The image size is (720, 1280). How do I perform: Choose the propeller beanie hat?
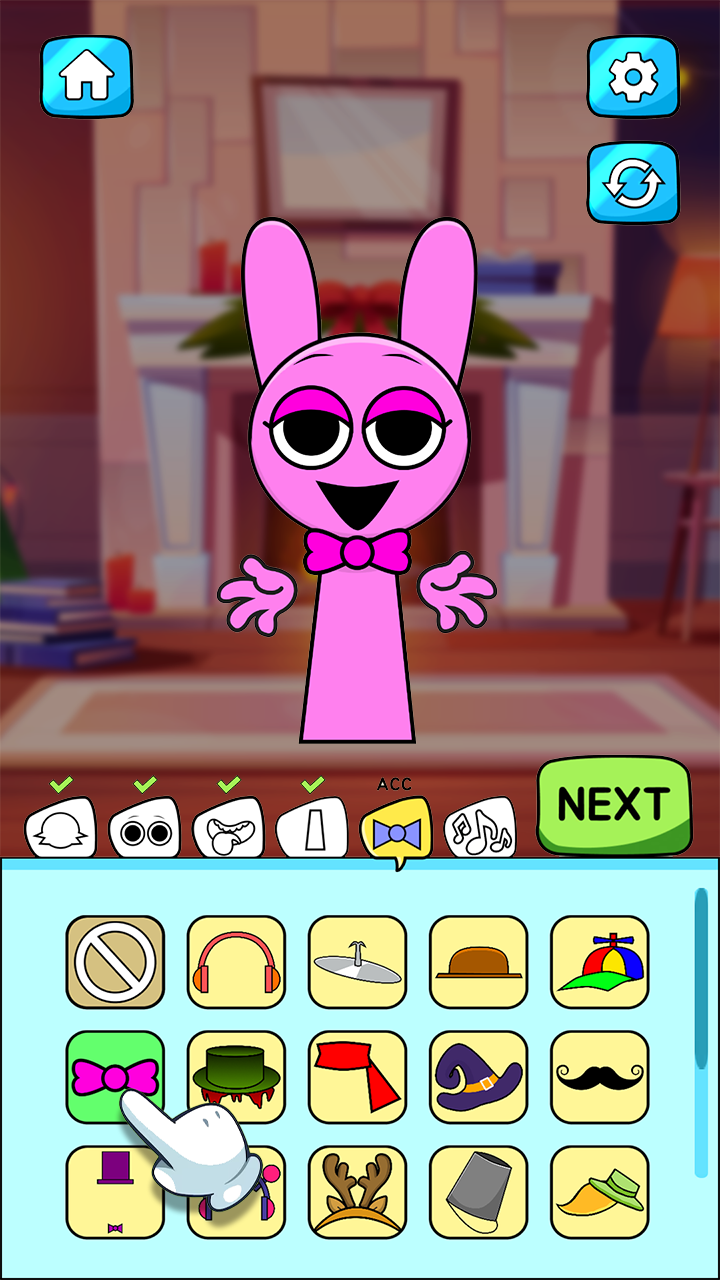pyautogui.click(x=600, y=962)
